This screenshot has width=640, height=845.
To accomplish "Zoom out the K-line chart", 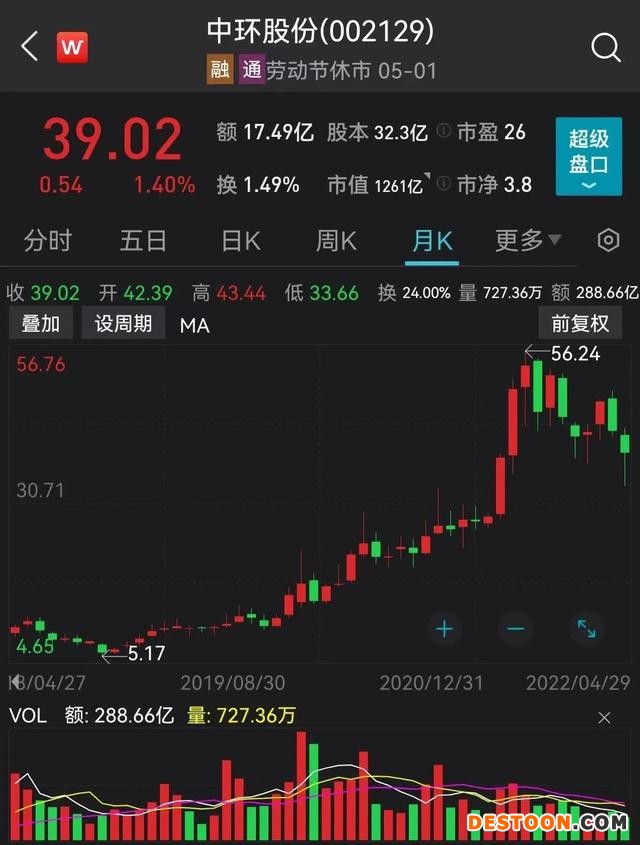I will pos(516,629).
